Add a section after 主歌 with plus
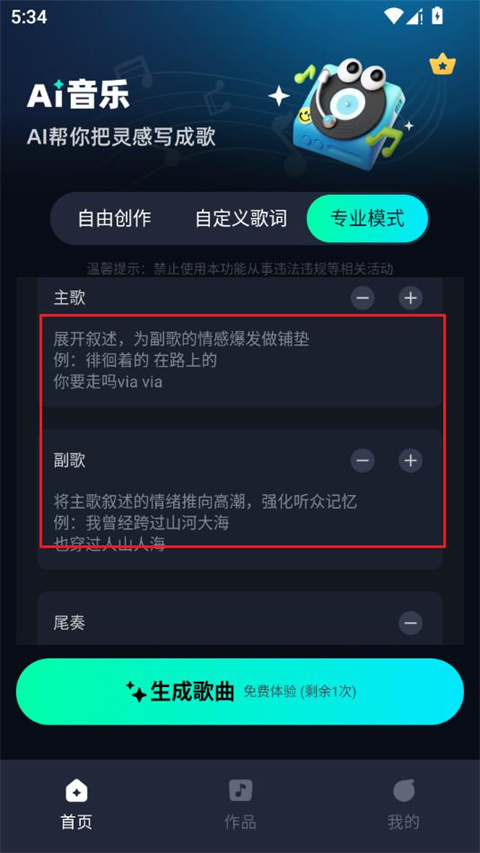 tap(410, 298)
